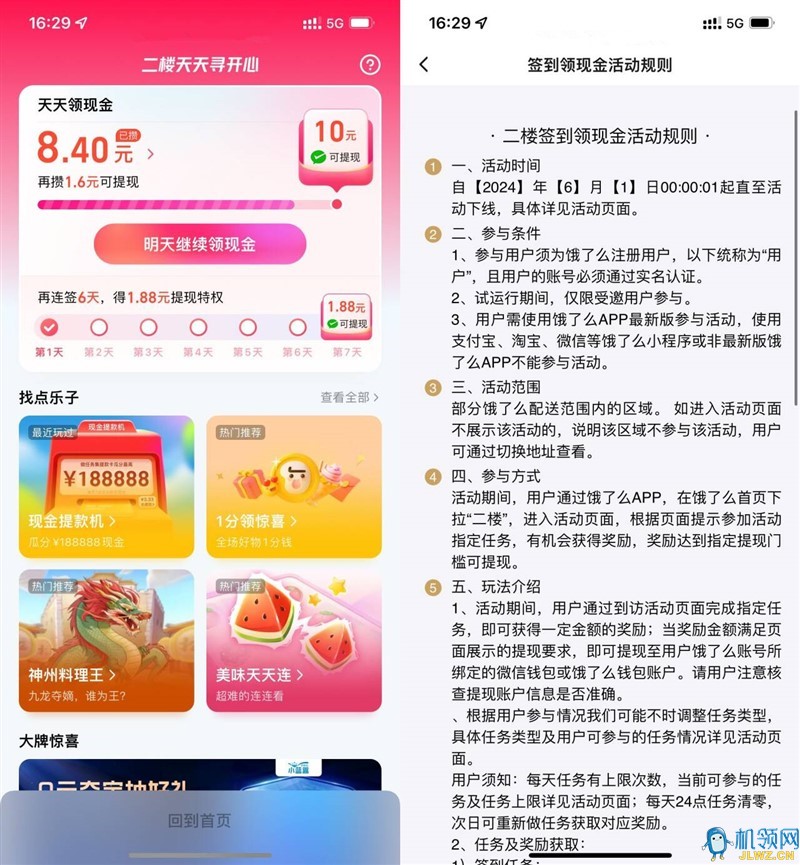Viewport: 800px width, 865px height.
Task: Tap the 1.88元 可提现 day-seven reward
Action: (346, 314)
